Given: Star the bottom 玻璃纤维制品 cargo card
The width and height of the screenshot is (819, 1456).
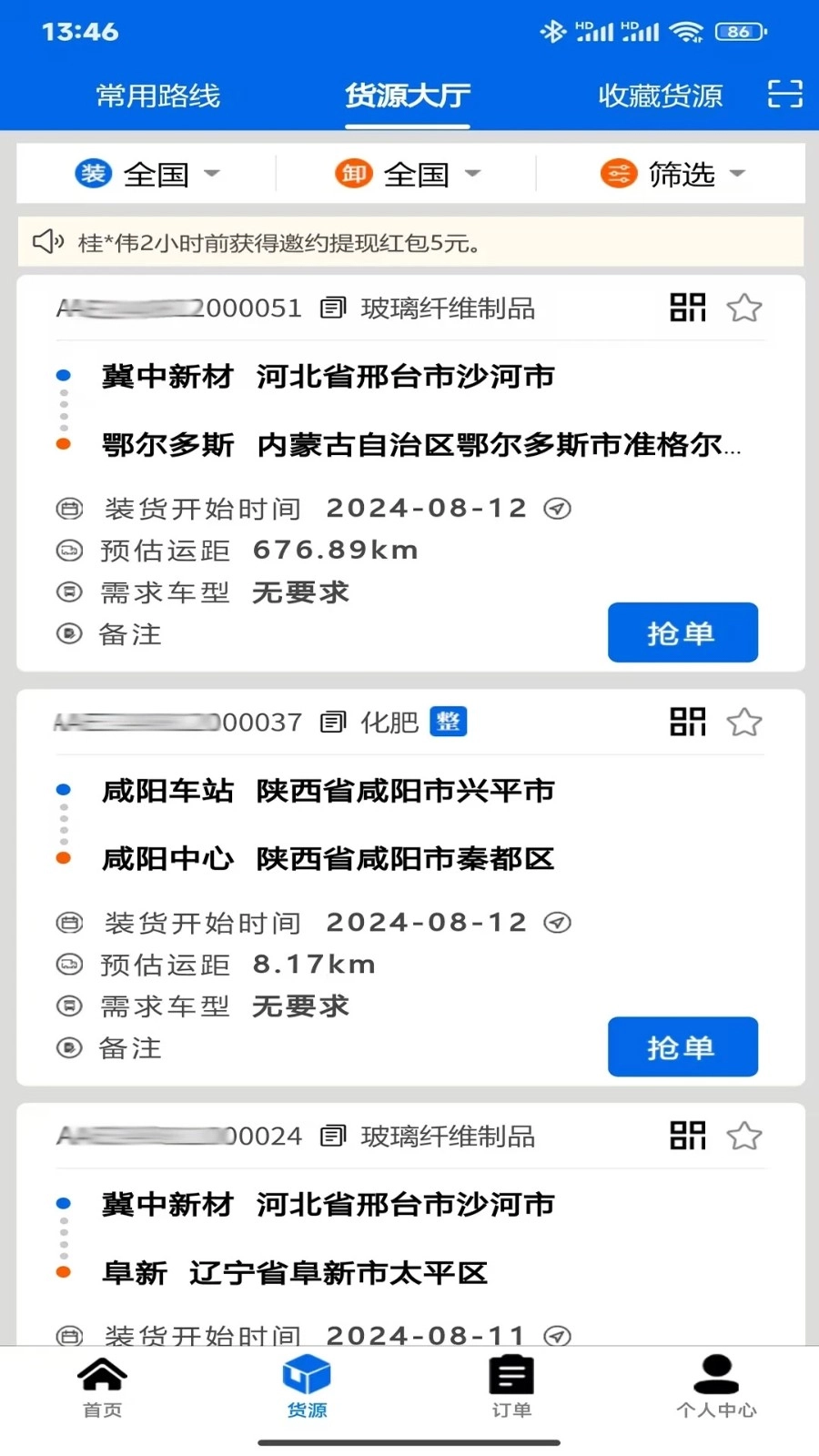Looking at the screenshot, I should [x=744, y=1136].
